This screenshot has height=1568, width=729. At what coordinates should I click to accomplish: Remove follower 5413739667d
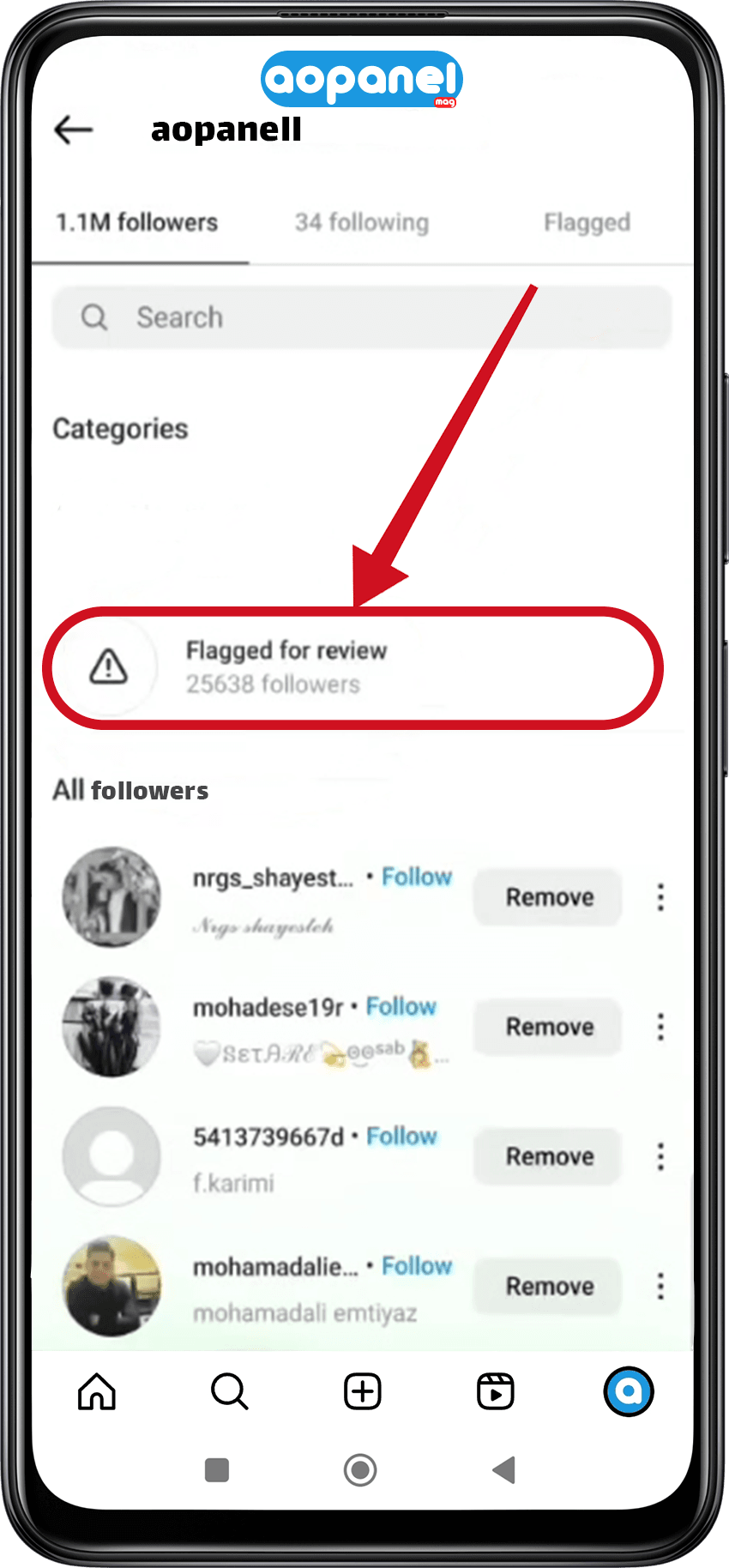[x=549, y=1156]
